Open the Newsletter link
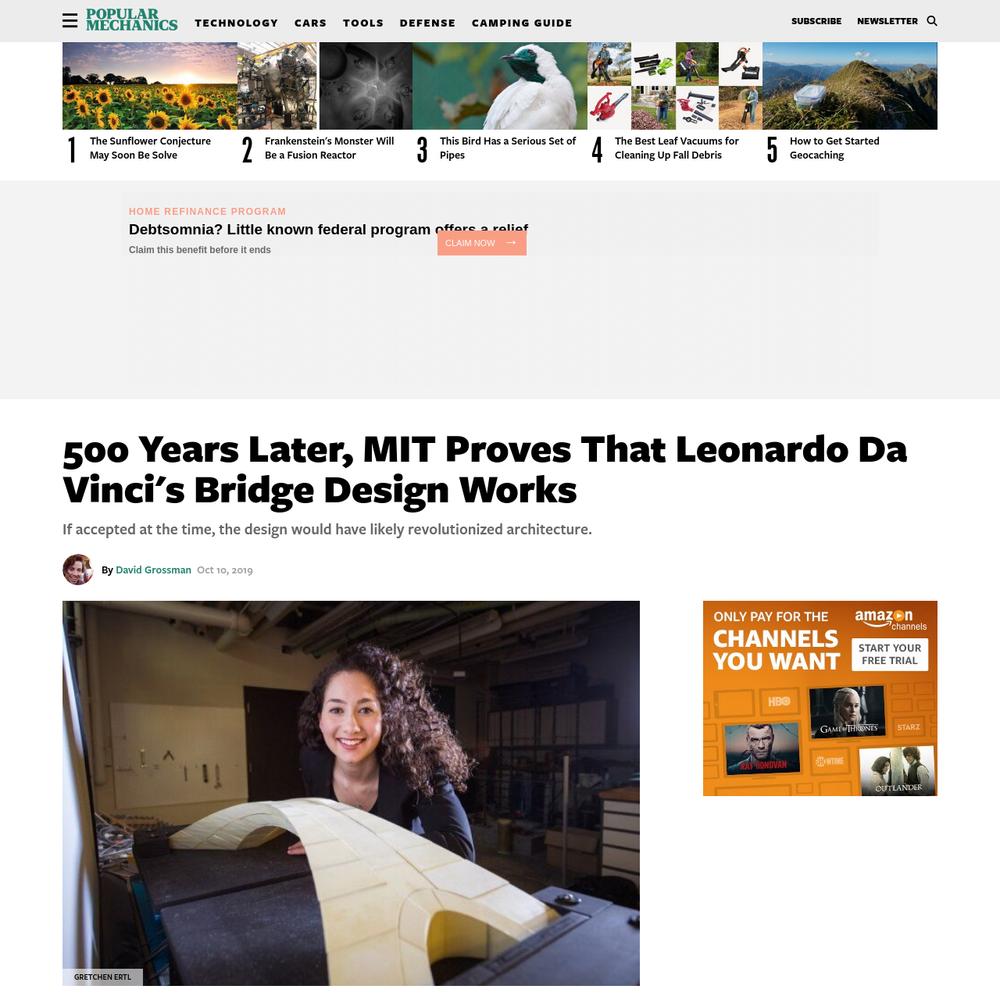The width and height of the screenshot is (1000, 1000). [886, 21]
